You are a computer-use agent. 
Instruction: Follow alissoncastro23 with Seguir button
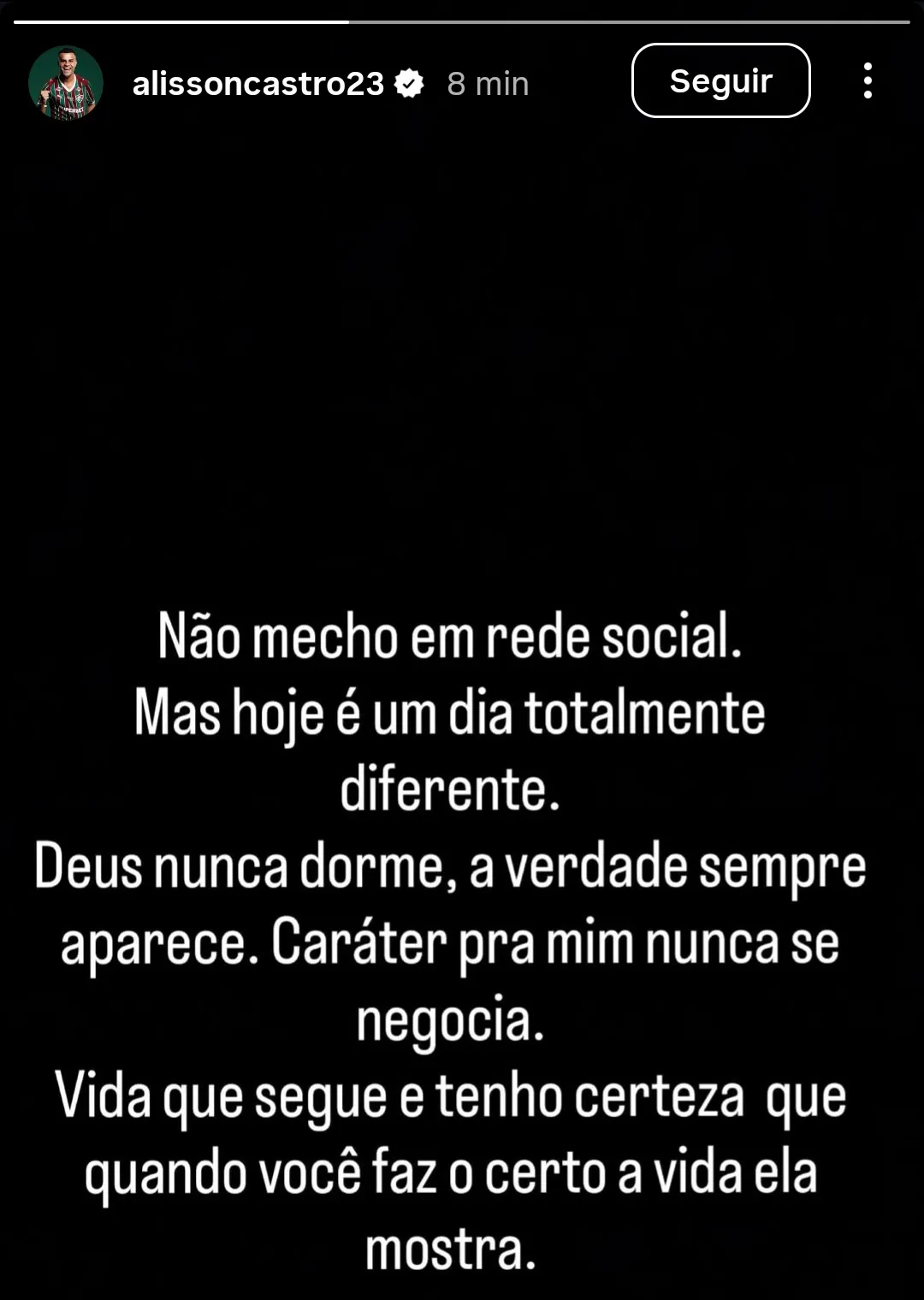(720, 81)
